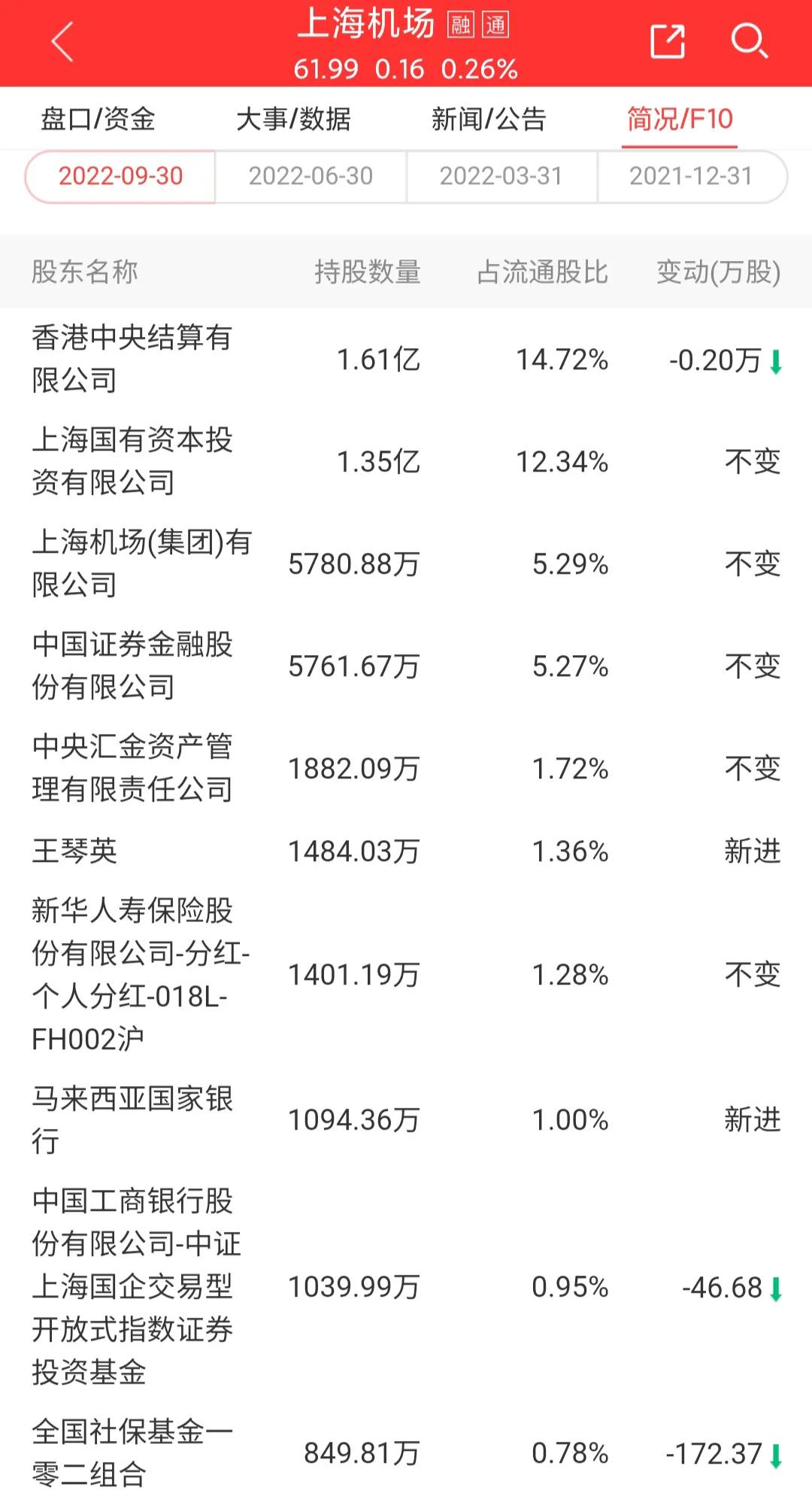
Task: Select the 2022-03-31 report date
Action: pos(502,176)
